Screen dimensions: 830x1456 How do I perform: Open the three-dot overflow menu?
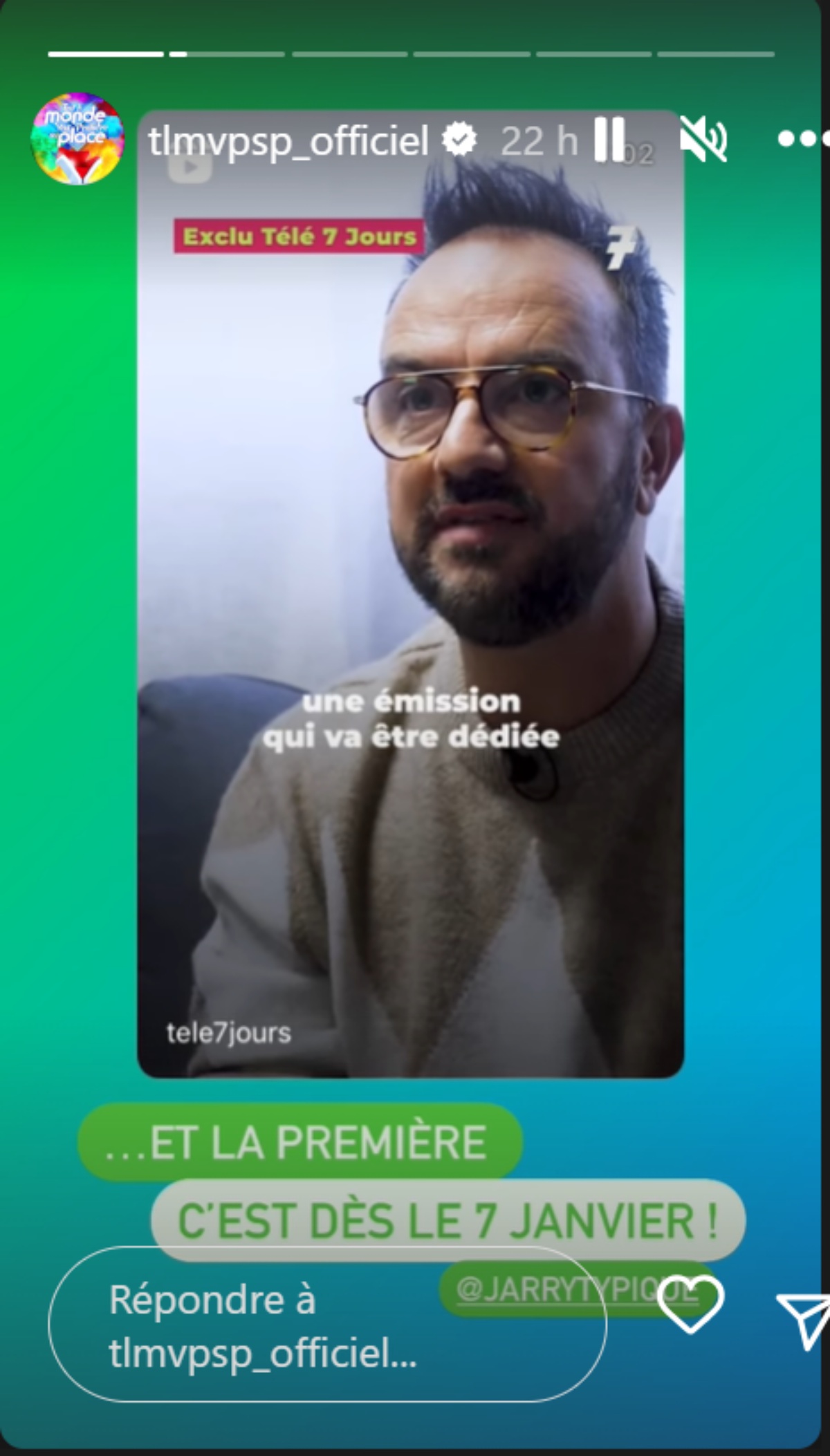[x=802, y=140]
